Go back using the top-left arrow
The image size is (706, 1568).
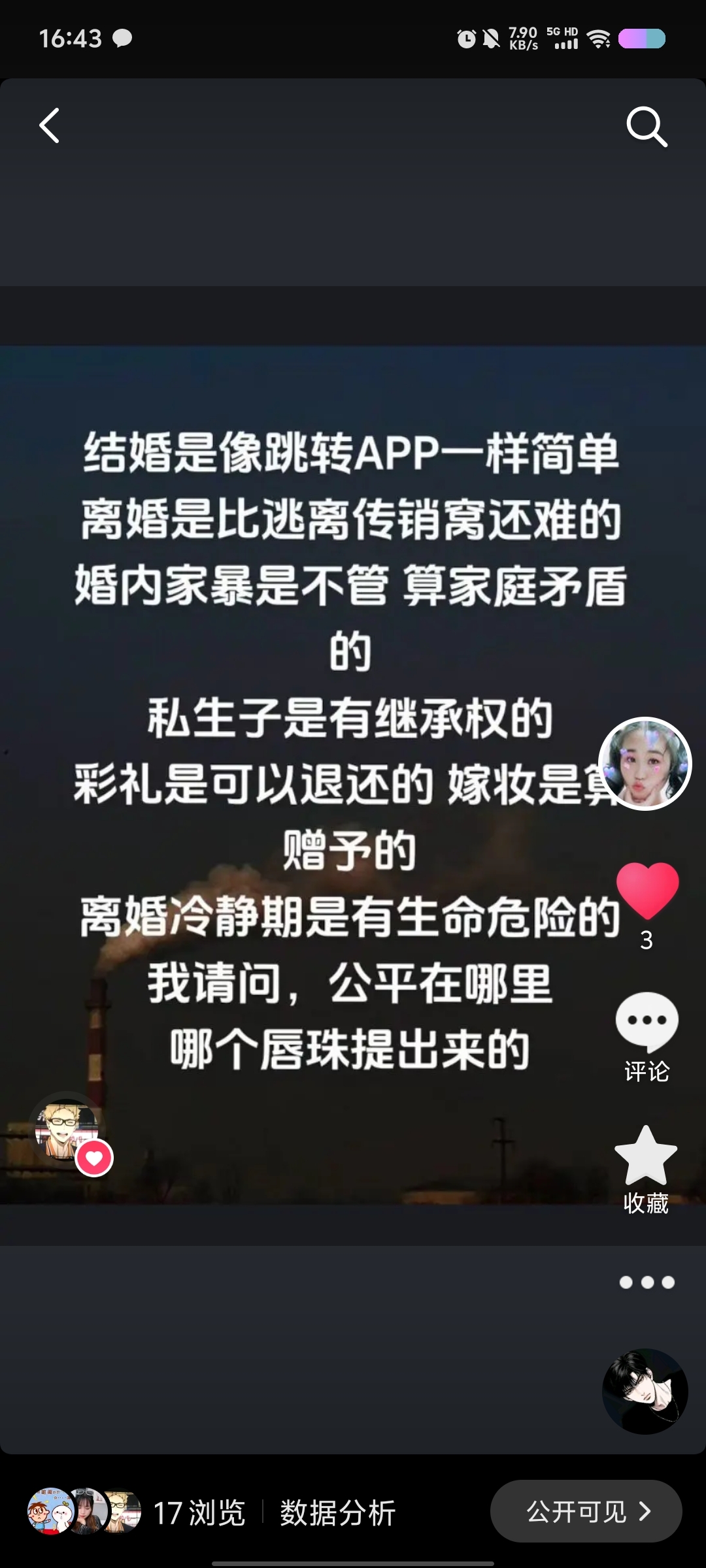tap(50, 125)
